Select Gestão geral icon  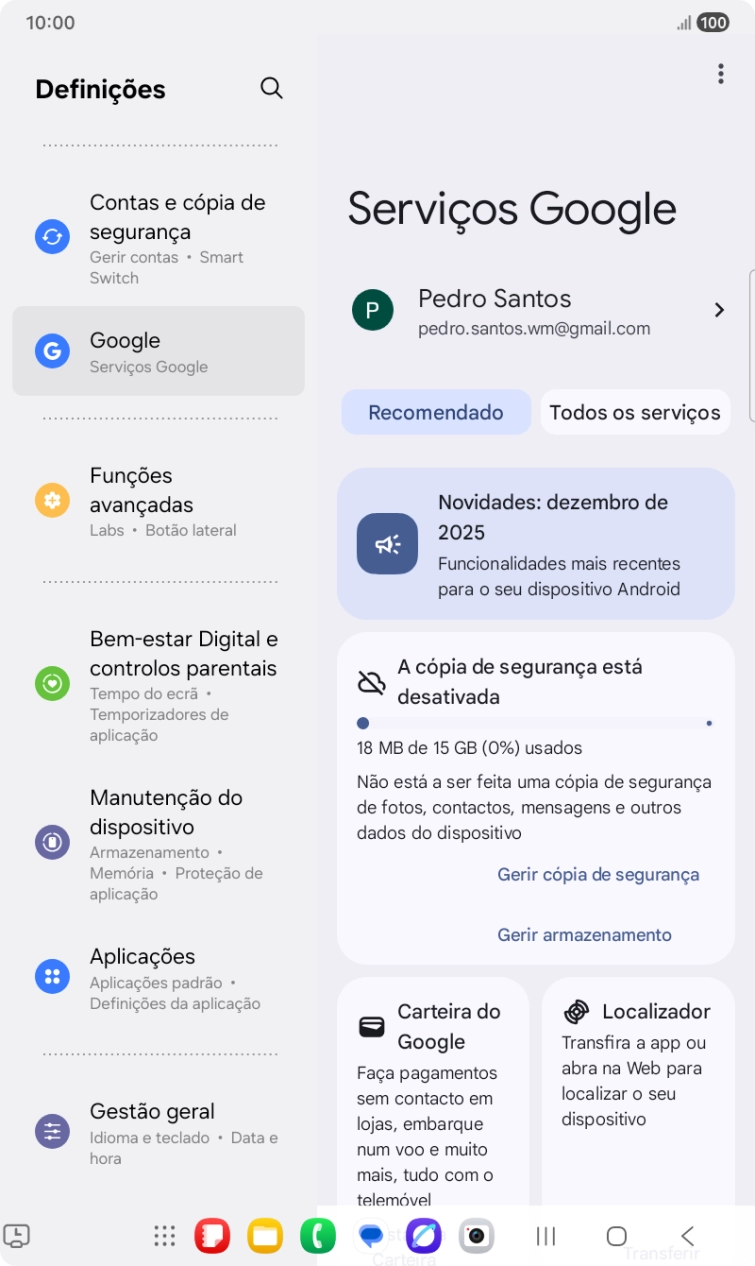tap(52, 1133)
